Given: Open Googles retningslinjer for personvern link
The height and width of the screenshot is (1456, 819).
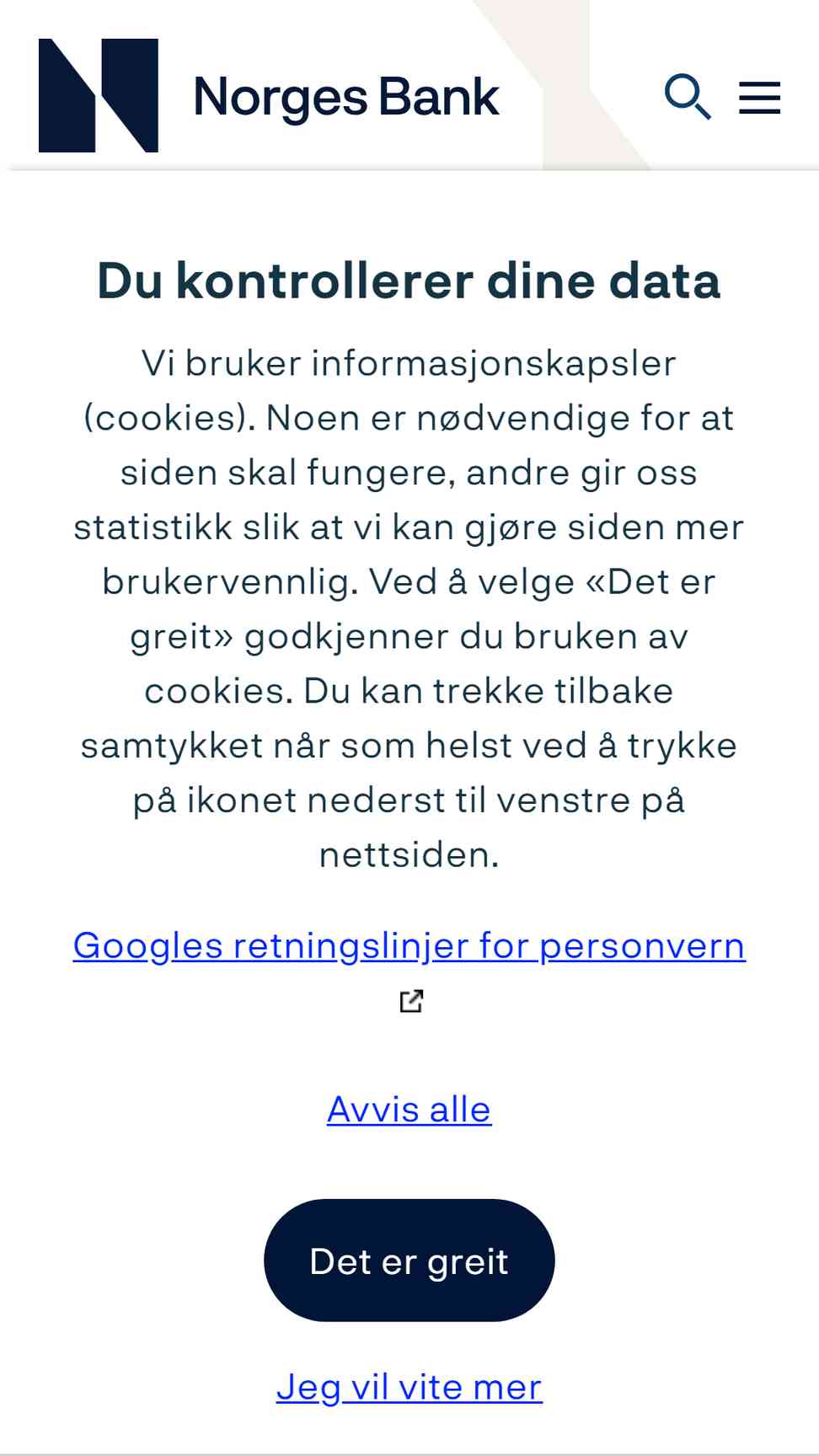Looking at the screenshot, I should (x=409, y=945).
